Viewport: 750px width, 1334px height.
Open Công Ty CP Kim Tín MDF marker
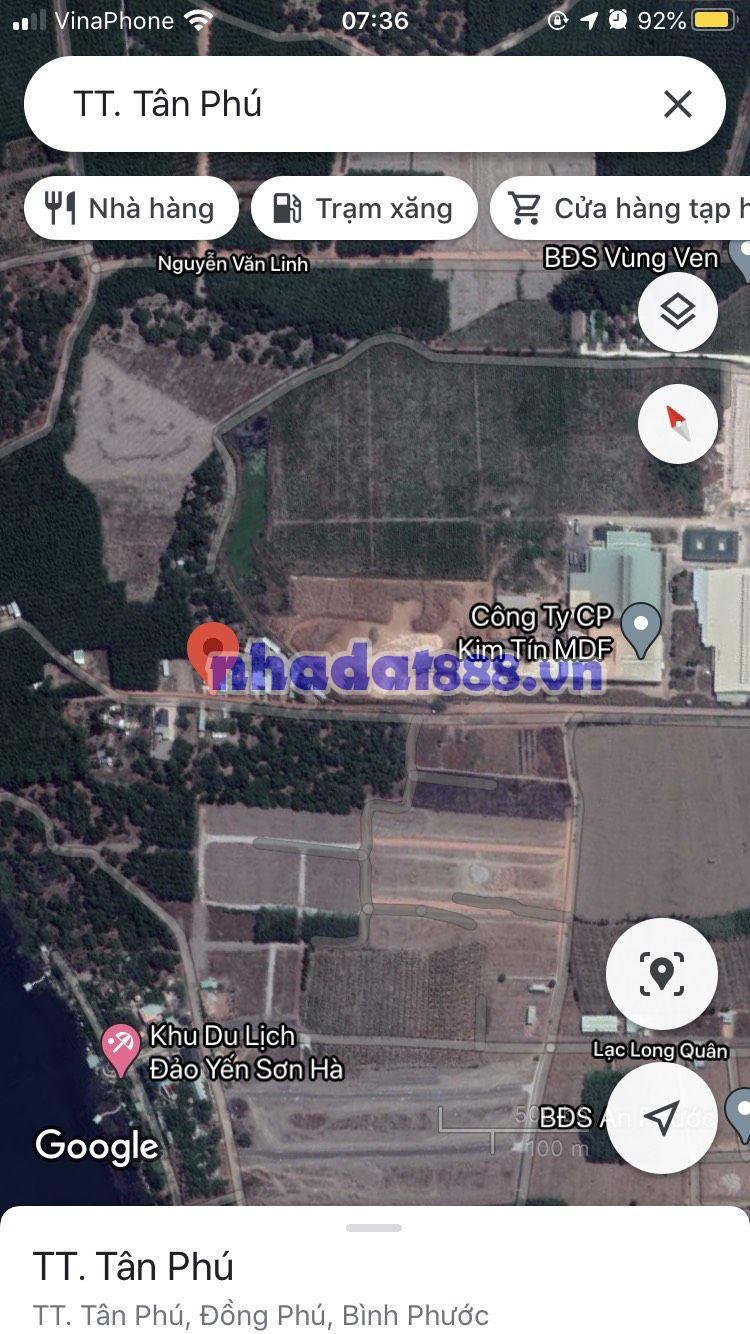tap(641, 627)
